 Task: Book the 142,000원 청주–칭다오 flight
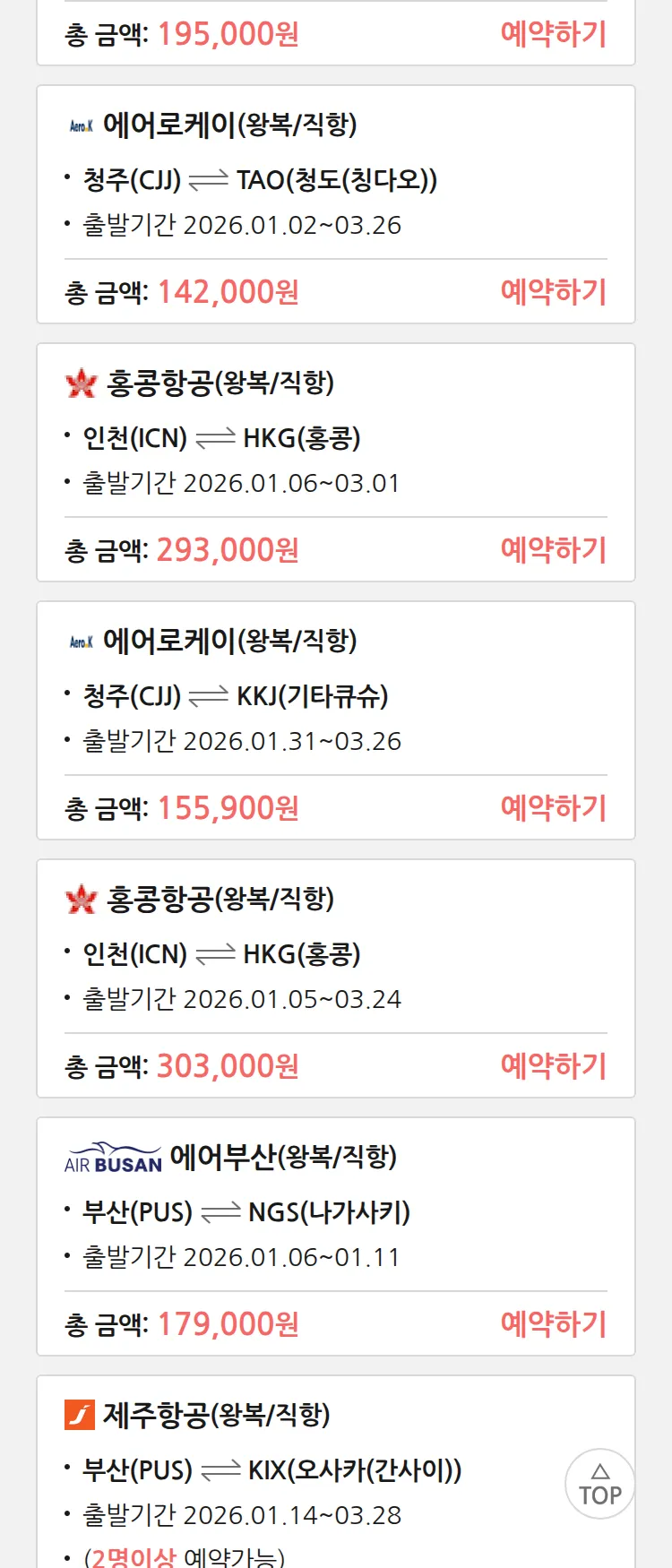pos(553,292)
